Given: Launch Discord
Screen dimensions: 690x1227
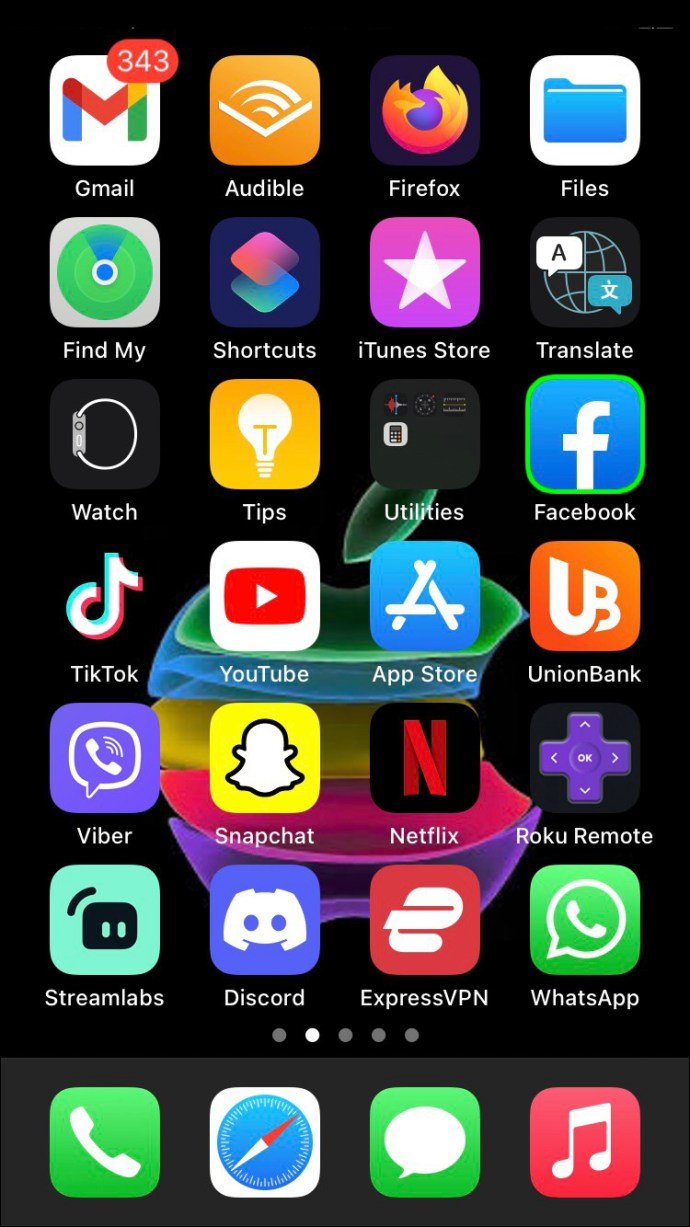Looking at the screenshot, I should coord(265,920).
